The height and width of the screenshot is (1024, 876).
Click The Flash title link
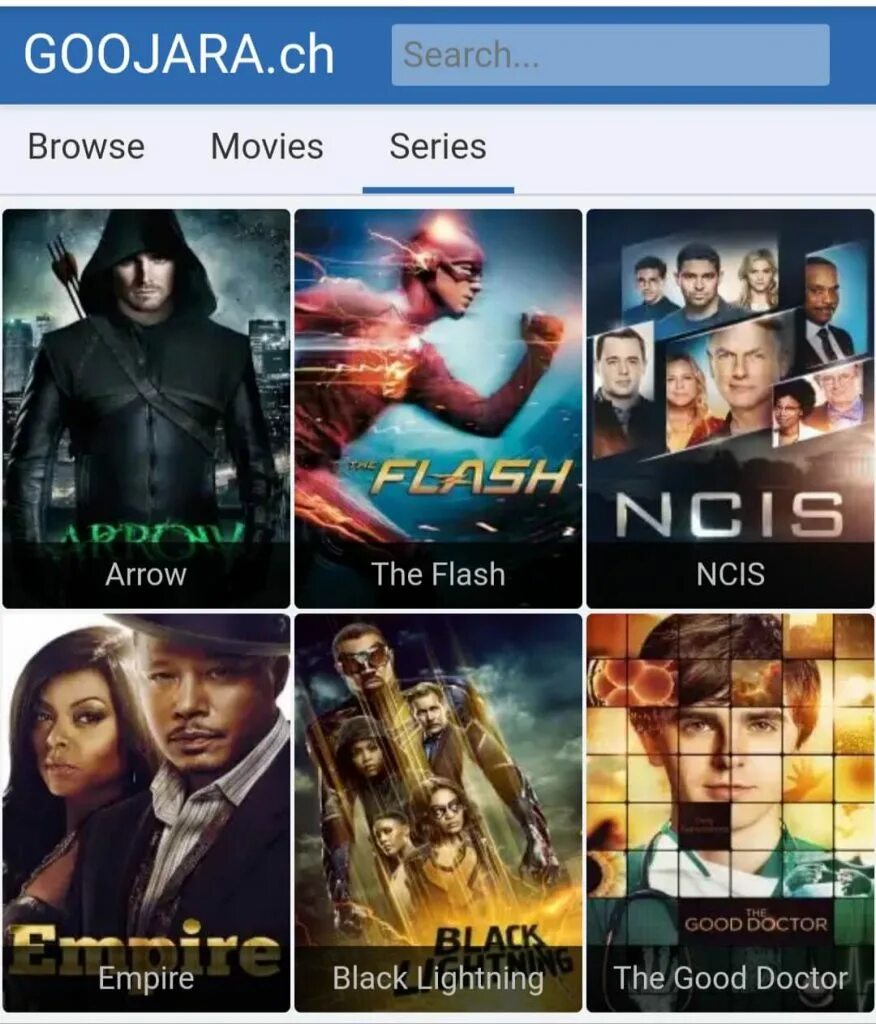[x=438, y=574]
